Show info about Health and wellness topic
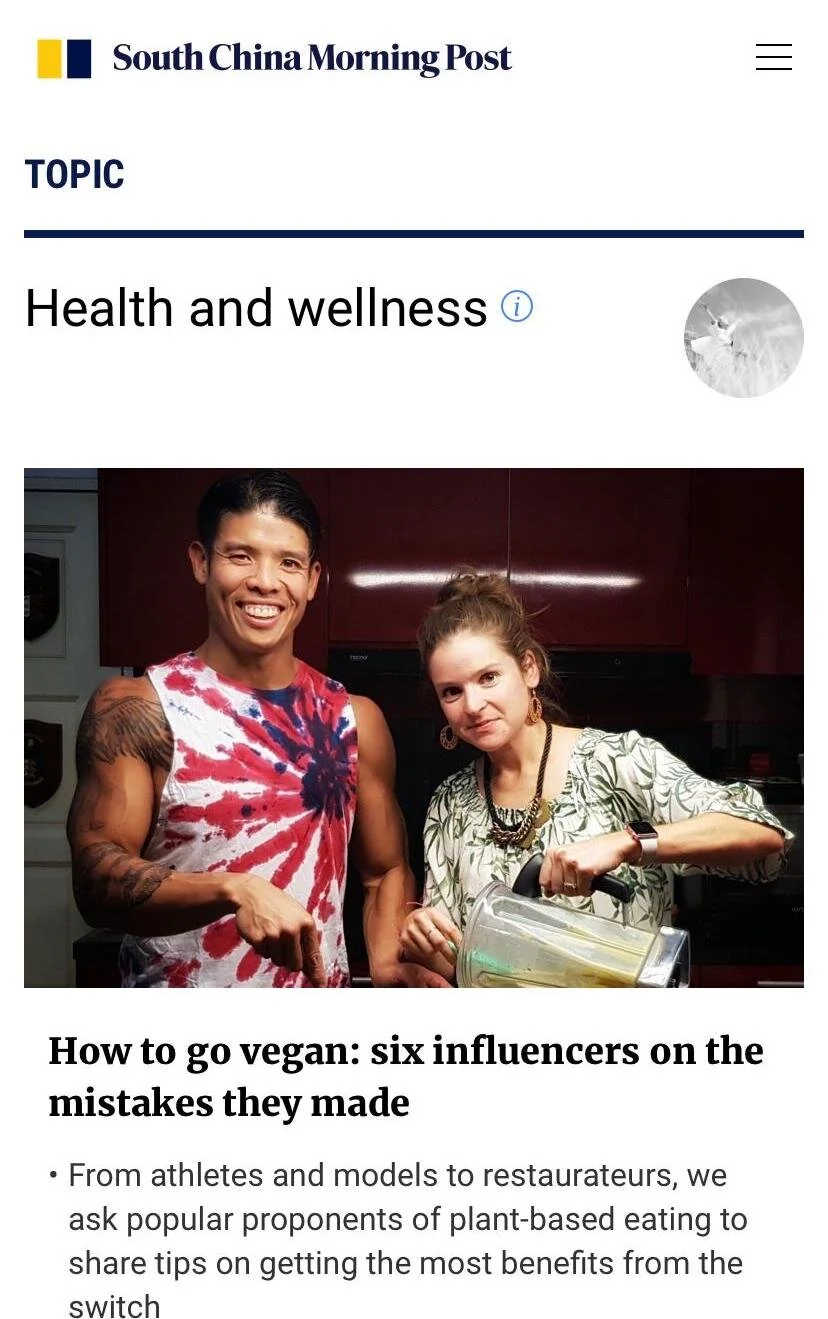Image resolution: width=828 pixels, height=1319 pixels. coord(516,307)
